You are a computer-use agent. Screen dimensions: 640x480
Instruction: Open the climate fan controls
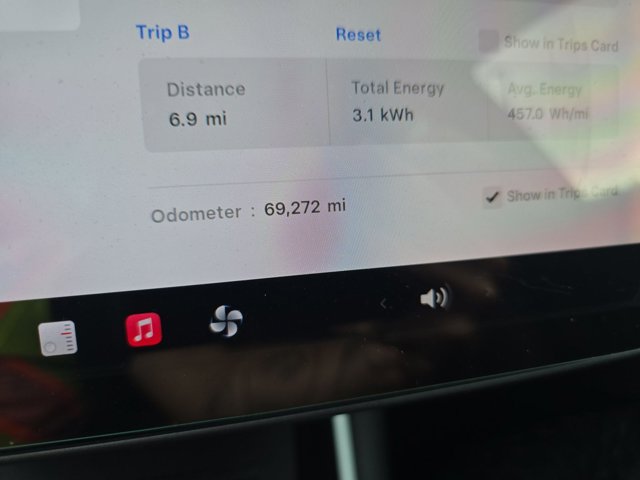[226, 321]
